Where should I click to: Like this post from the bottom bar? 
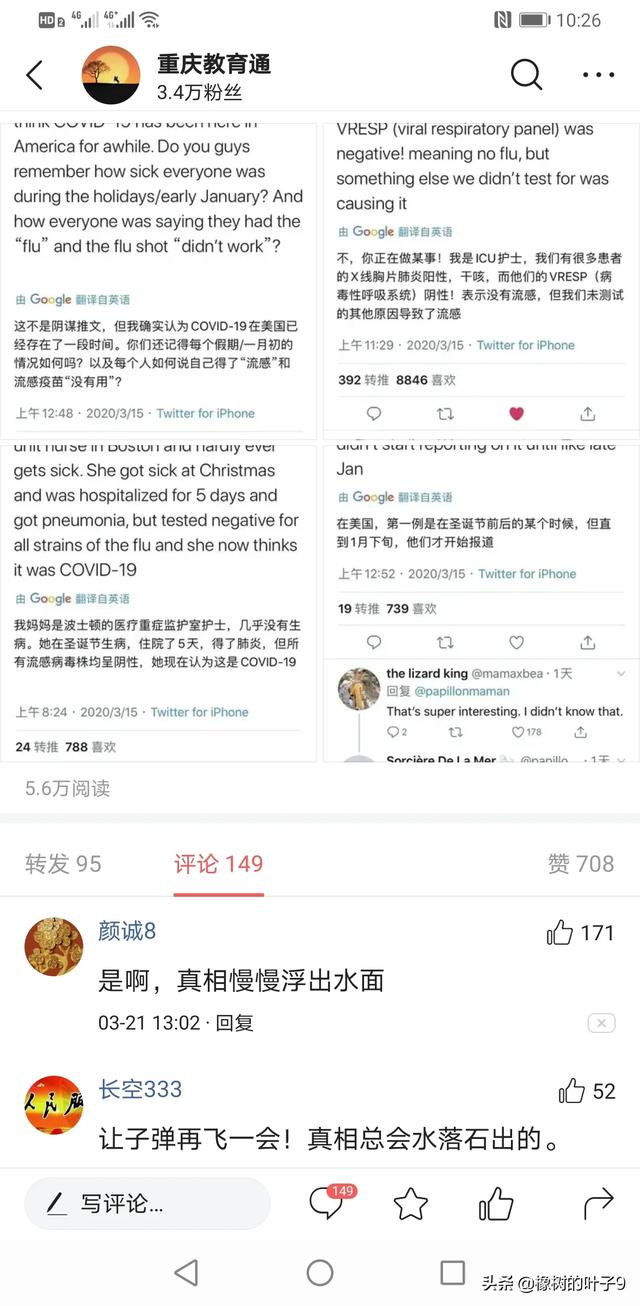[496, 1204]
